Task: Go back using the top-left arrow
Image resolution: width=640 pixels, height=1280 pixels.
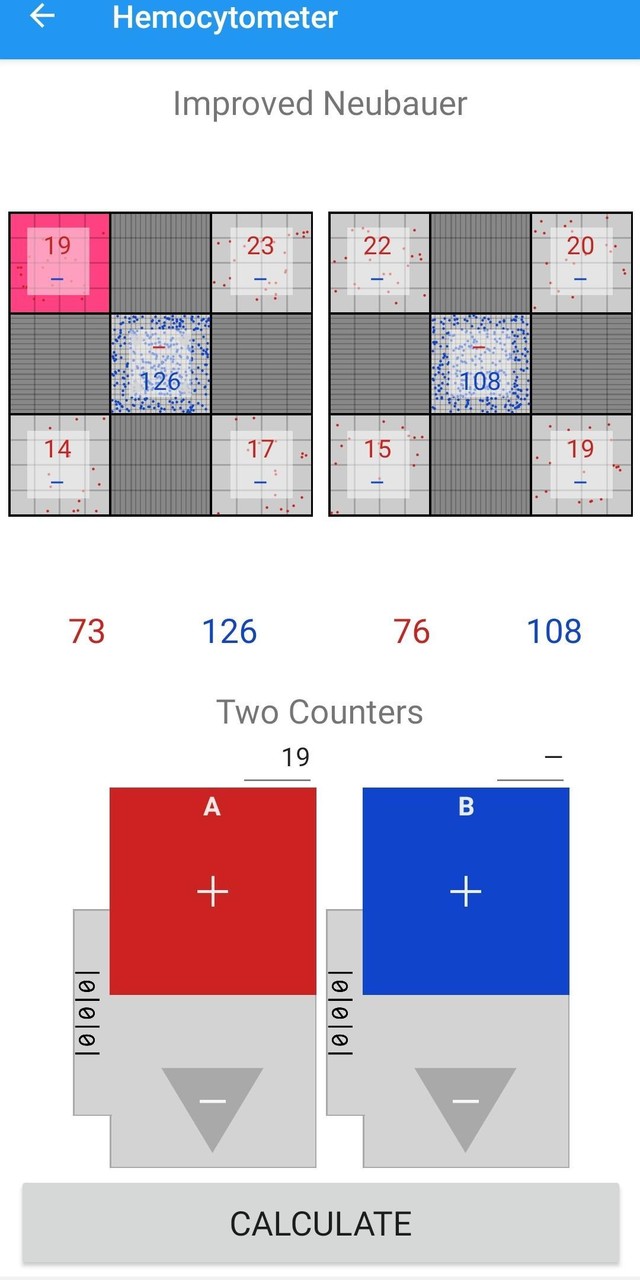Action: click(x=42, y=16)
